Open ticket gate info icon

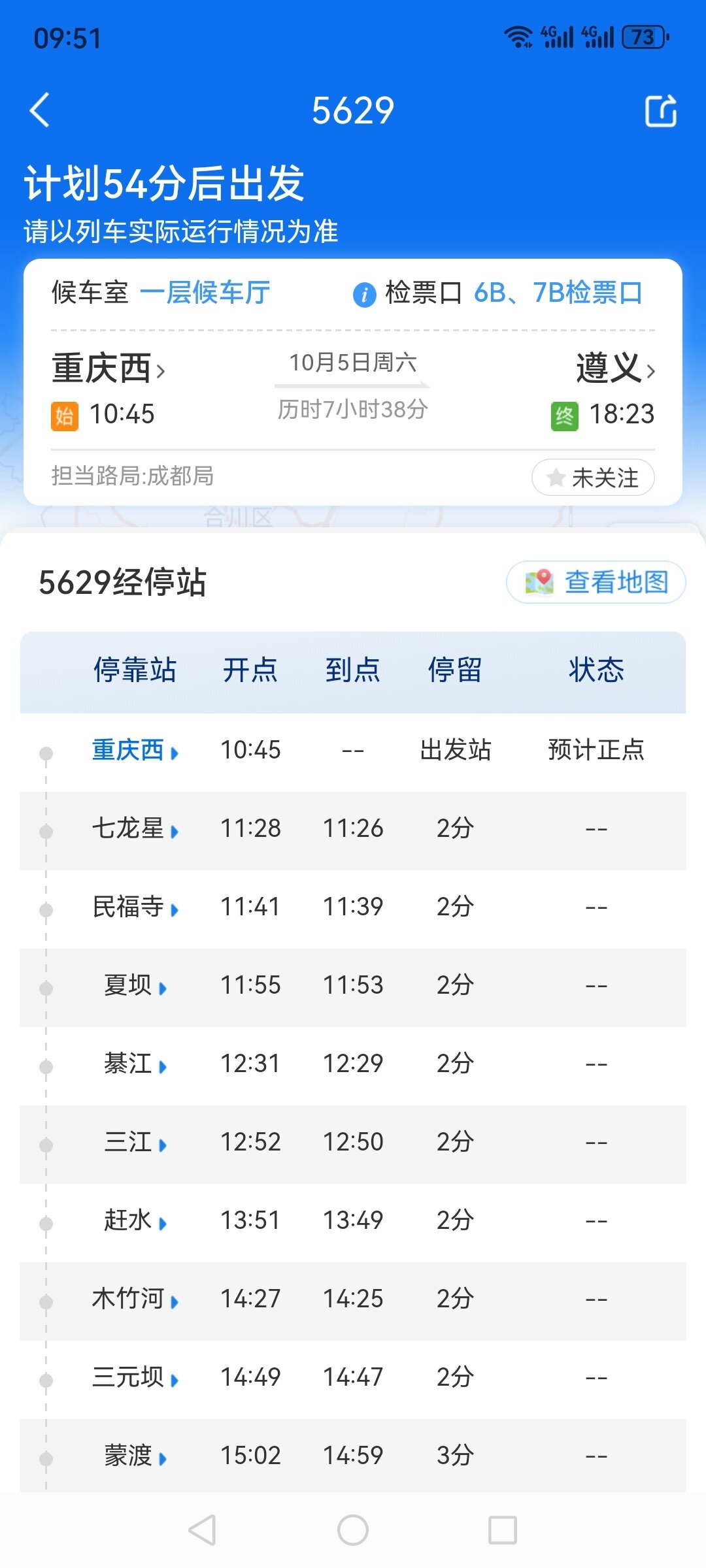point(364,295)
